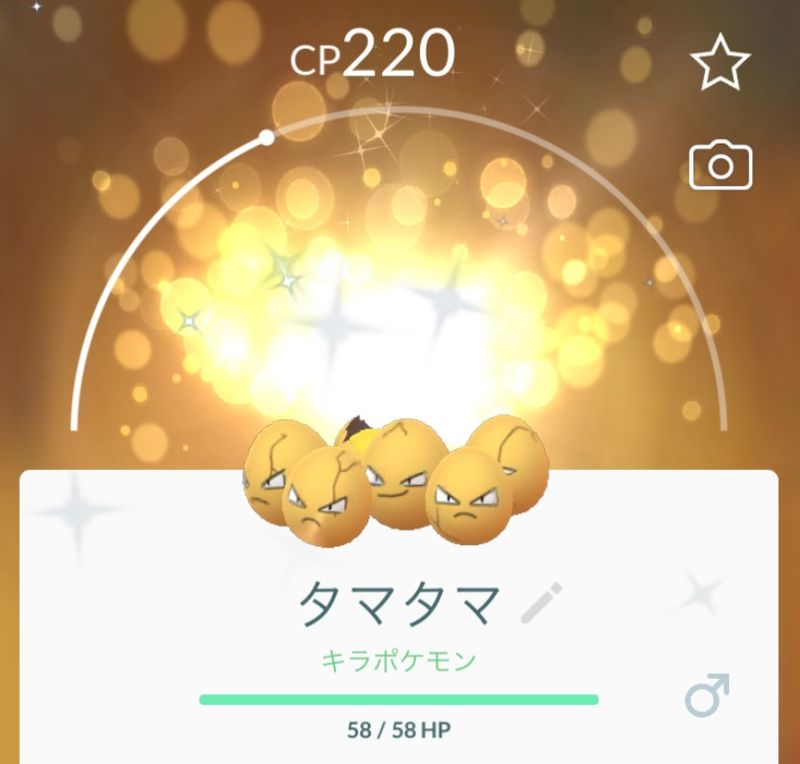Open the AR camera for タマタマ
Viewport: 800px width, 764px height.
720,165
